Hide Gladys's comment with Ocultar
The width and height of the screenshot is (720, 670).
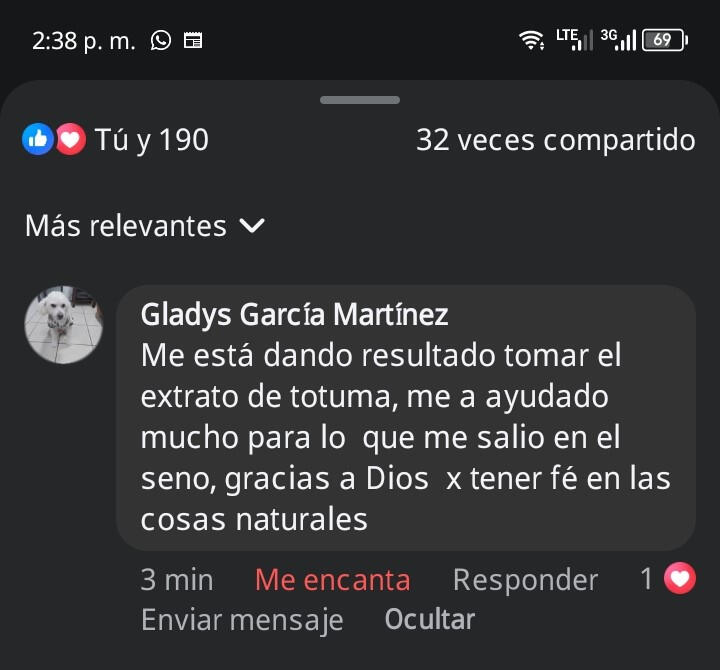tap(429, 620)
